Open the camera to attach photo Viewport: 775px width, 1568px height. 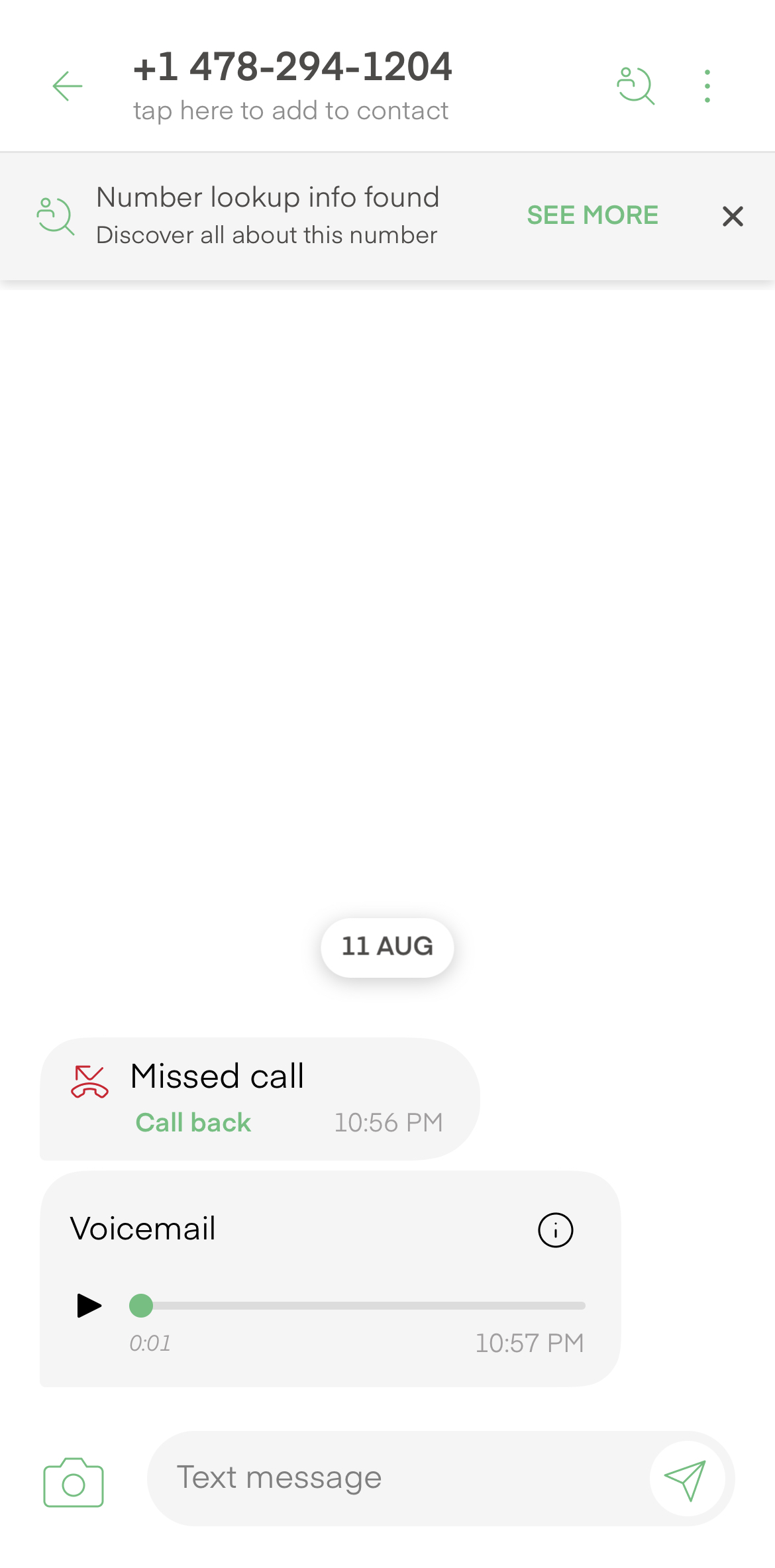tap(74, 1483)
